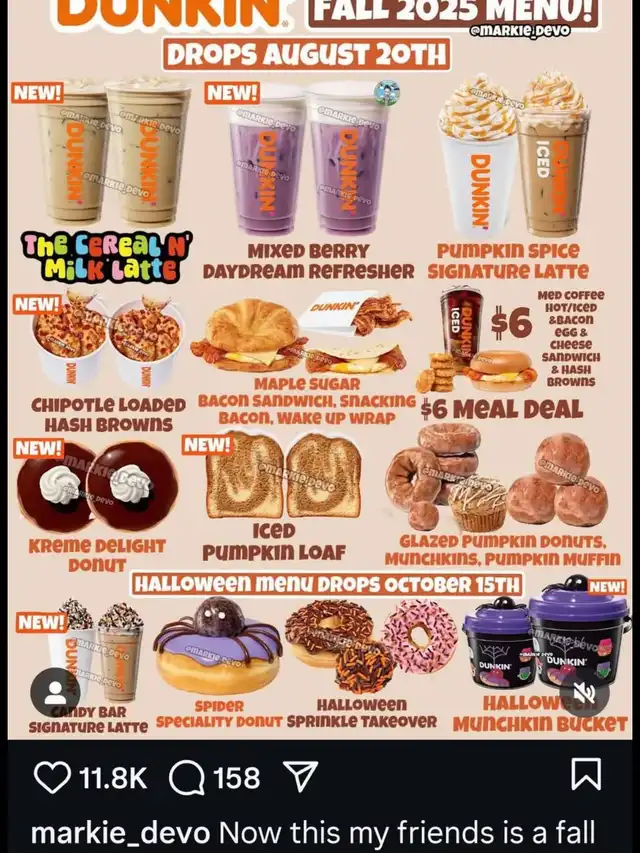This screenshot has height=853, width=640.
Task: Bookmark this Dunkin menu post
Action: pos(586,775)
